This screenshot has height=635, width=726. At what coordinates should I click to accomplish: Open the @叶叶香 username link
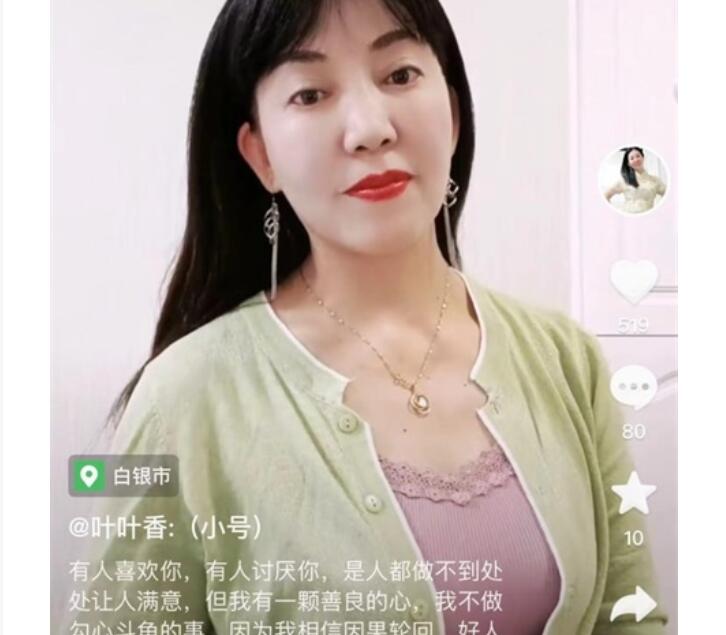pyautogui.click(x=165, y=526)
